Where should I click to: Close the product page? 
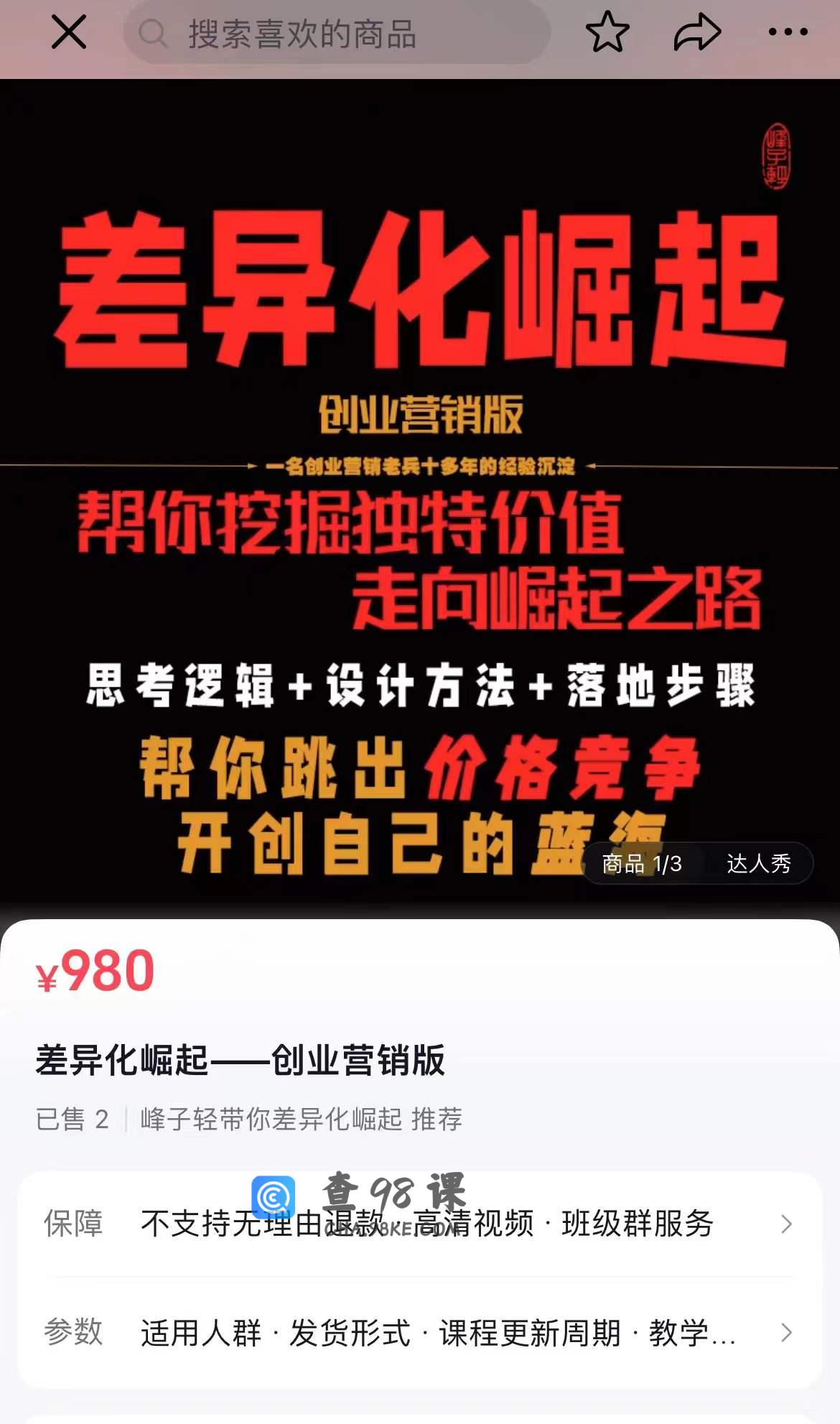69,33
